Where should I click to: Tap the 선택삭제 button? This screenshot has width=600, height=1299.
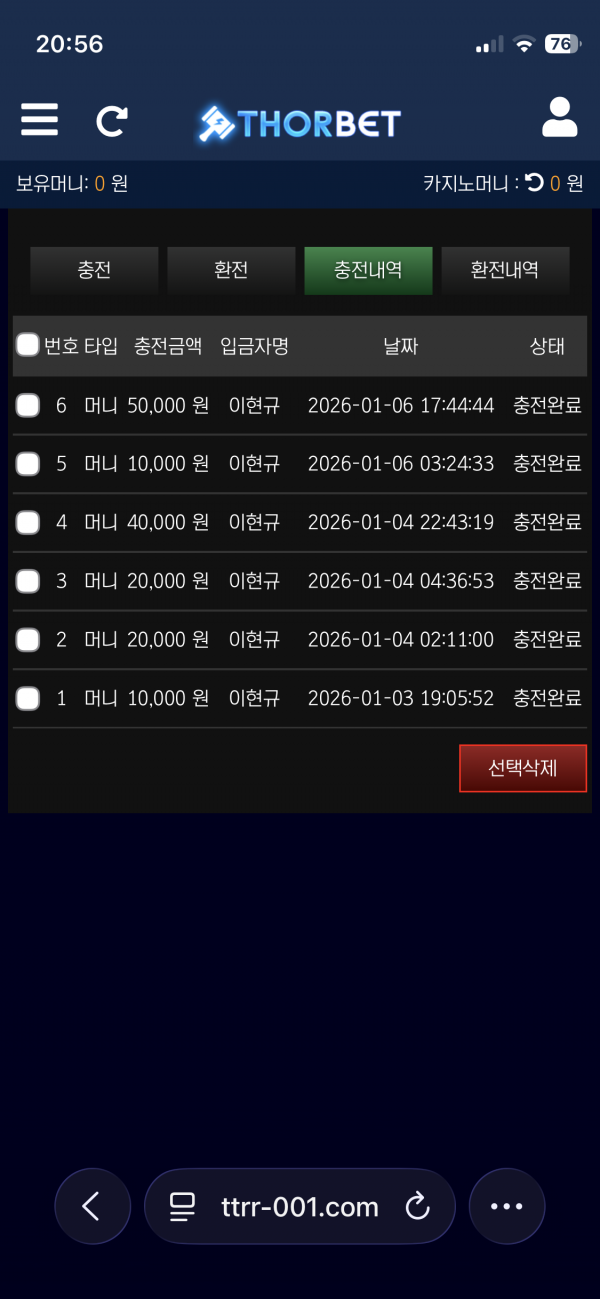point(523,768)
